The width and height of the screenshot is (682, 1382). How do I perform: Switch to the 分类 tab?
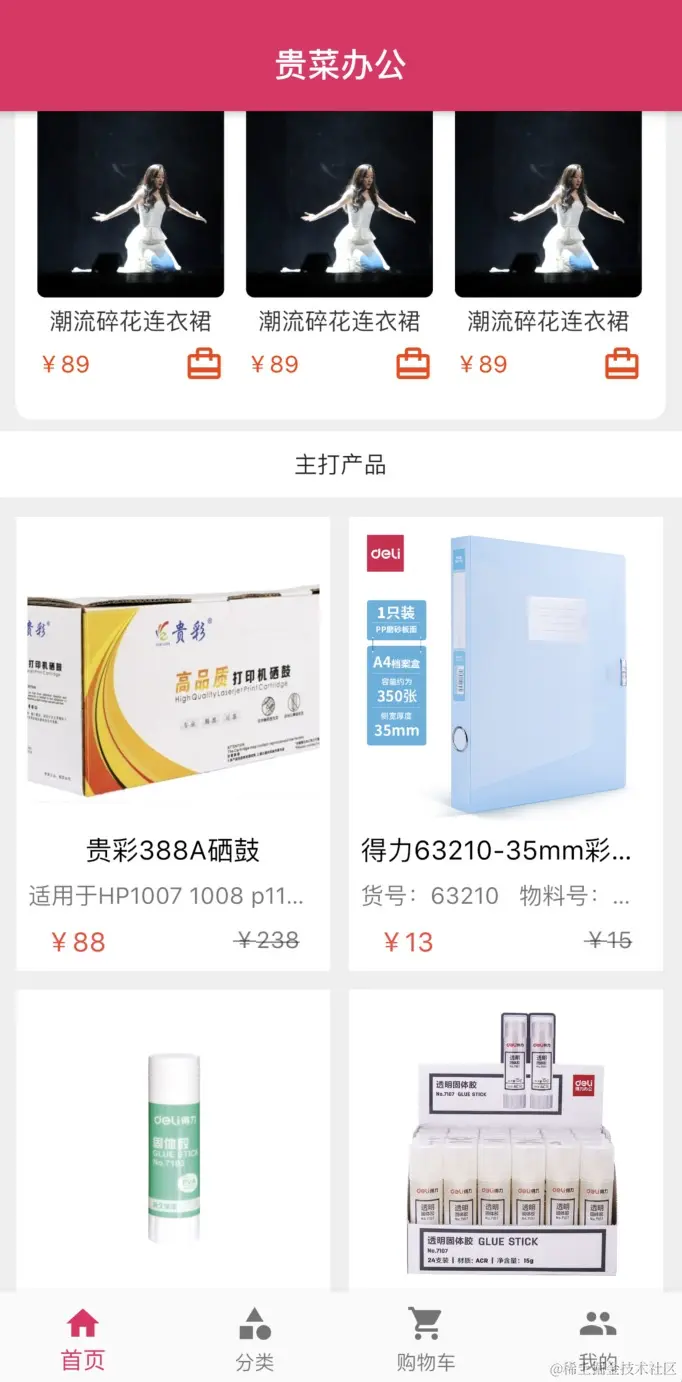[254, 1339]
